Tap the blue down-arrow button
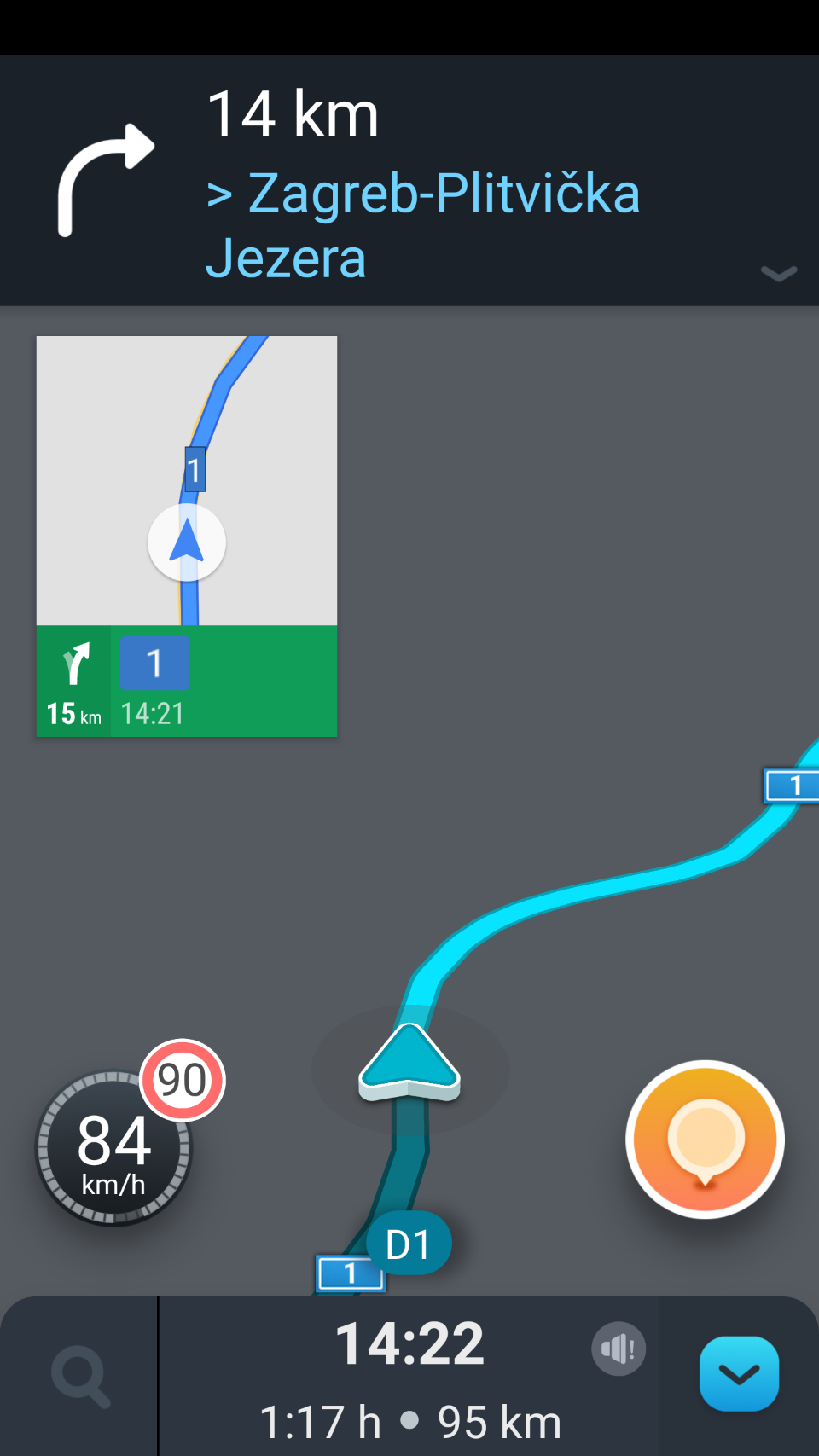The height and width of the screenshot is (1456, 819). (x=739, y=1374)
